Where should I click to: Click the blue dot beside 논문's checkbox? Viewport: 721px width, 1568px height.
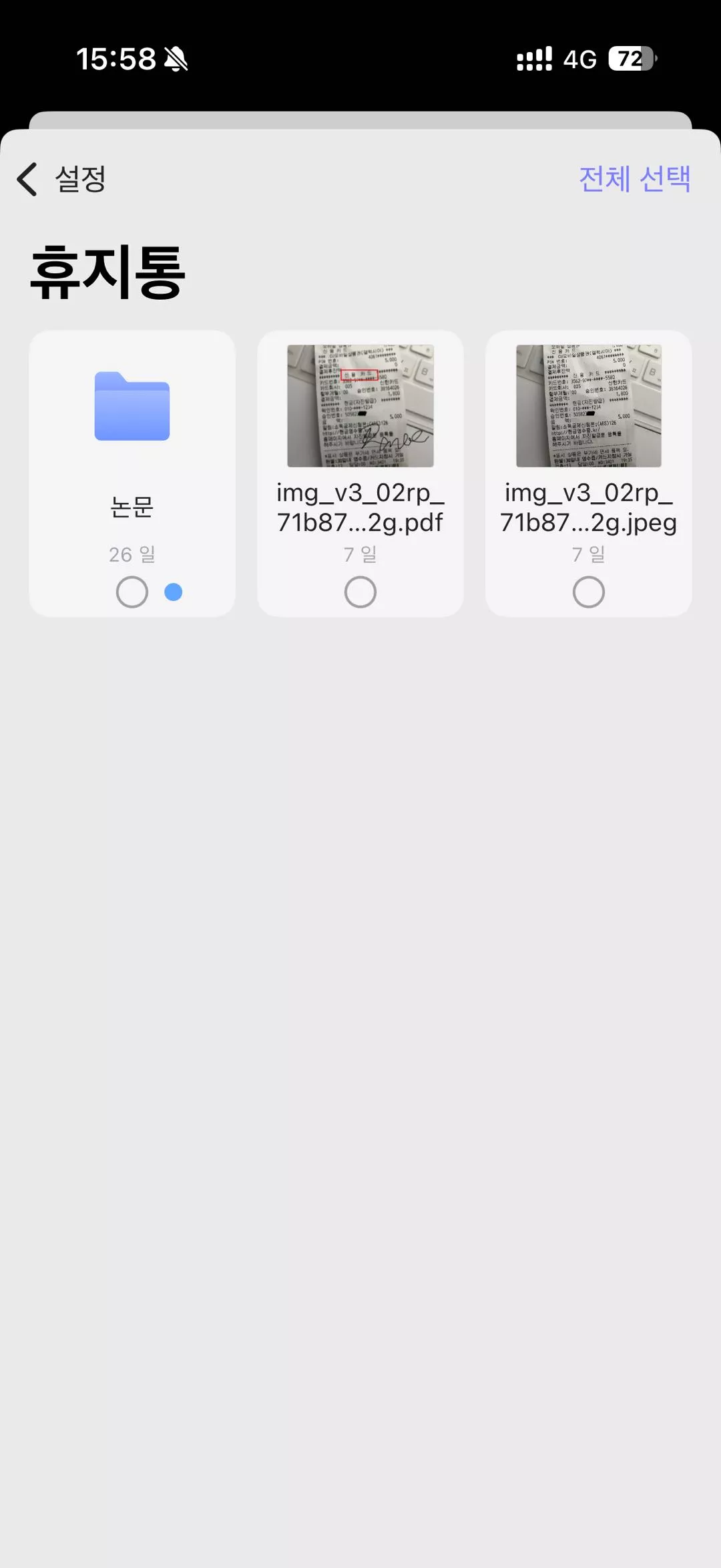172,592
